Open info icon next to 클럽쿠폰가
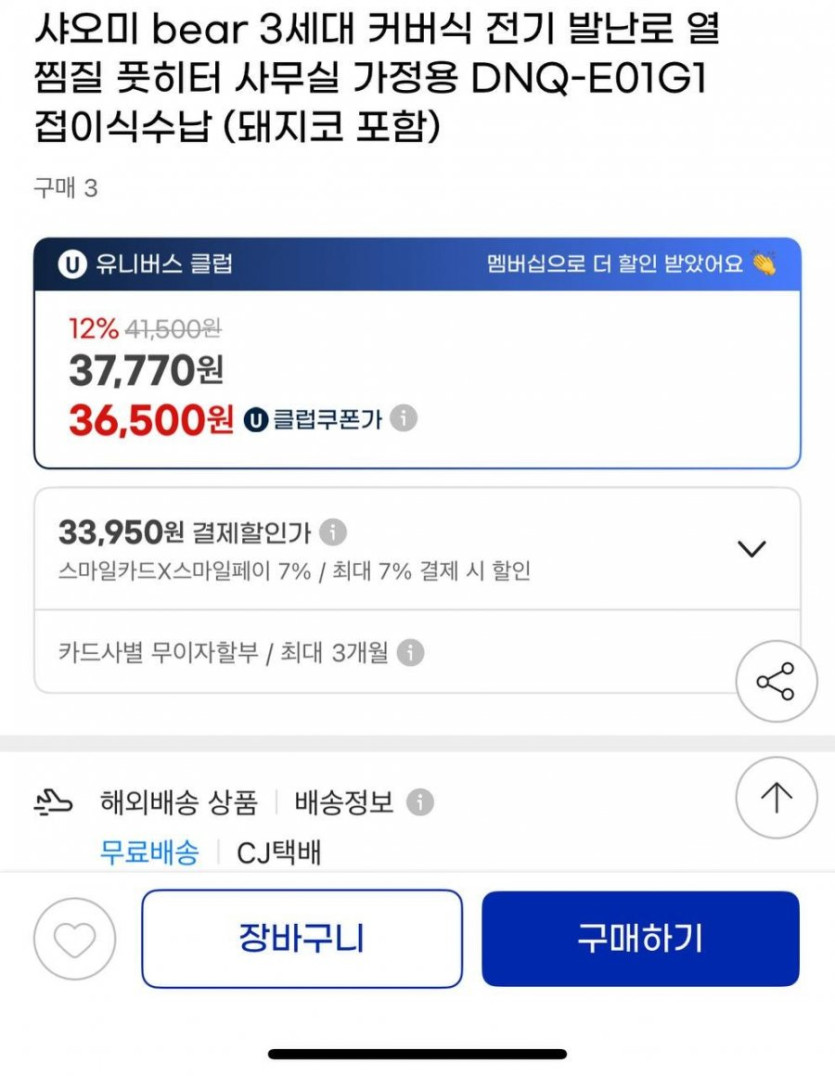835x1076 pixels. (403, 418)
